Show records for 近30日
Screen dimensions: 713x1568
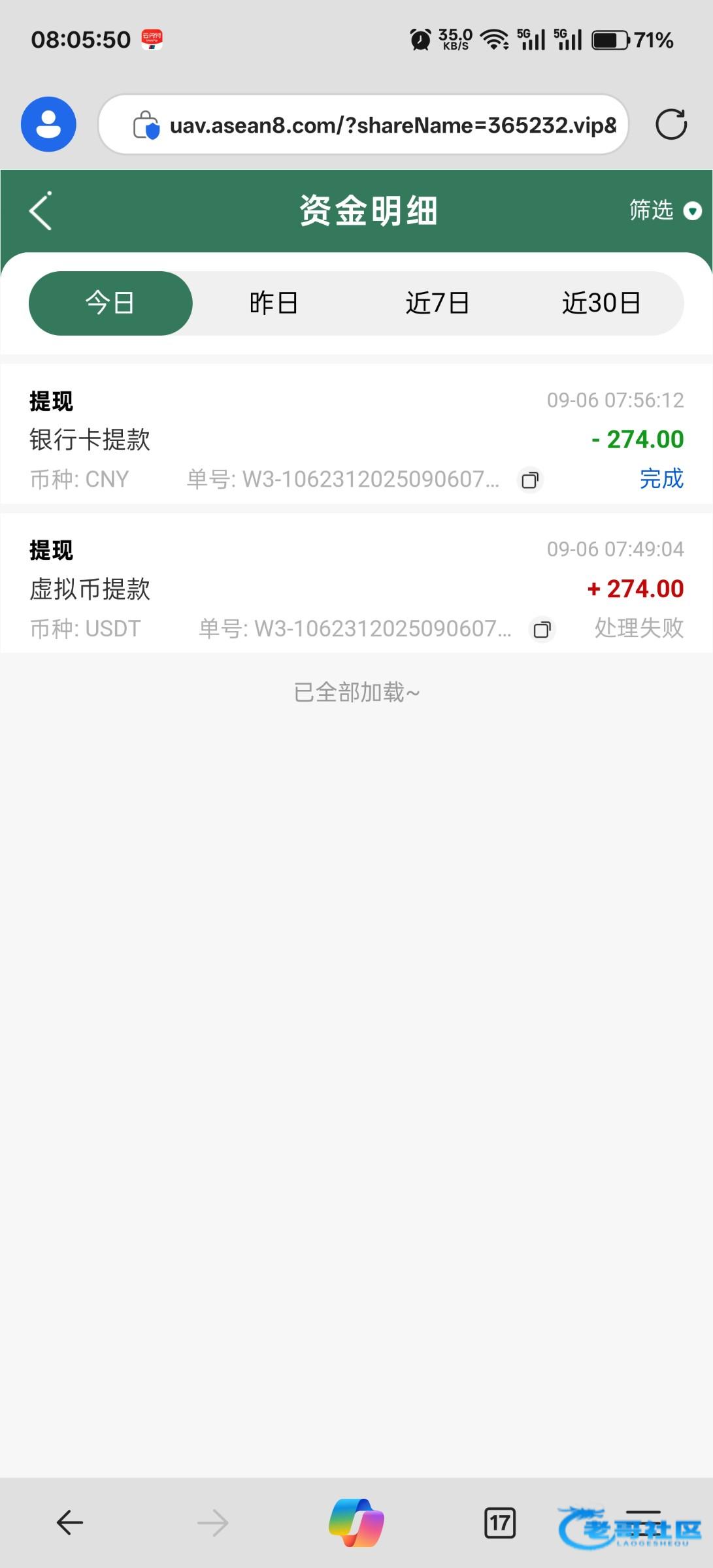(601, 303)
